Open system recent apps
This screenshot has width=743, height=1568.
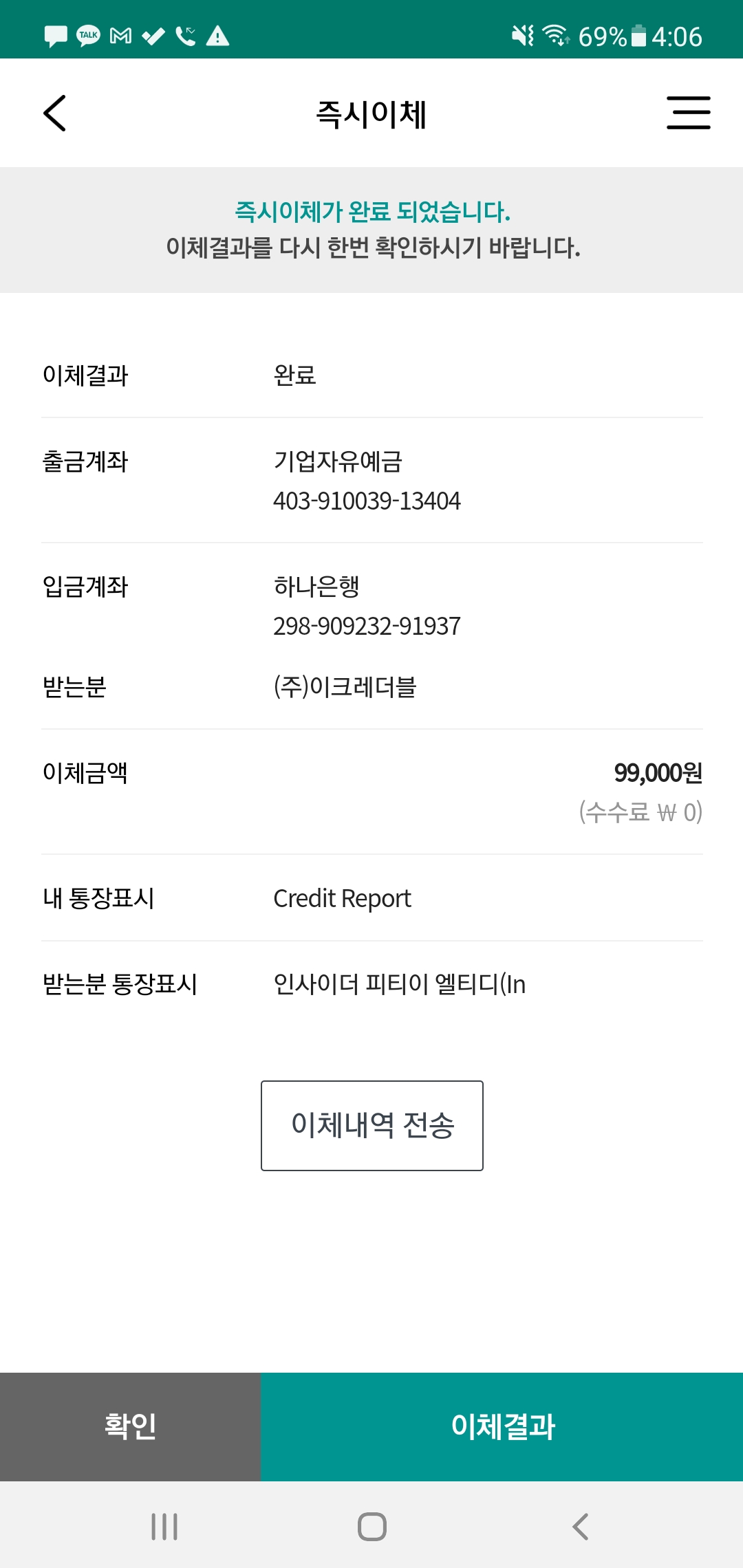tap(164, 1527)
